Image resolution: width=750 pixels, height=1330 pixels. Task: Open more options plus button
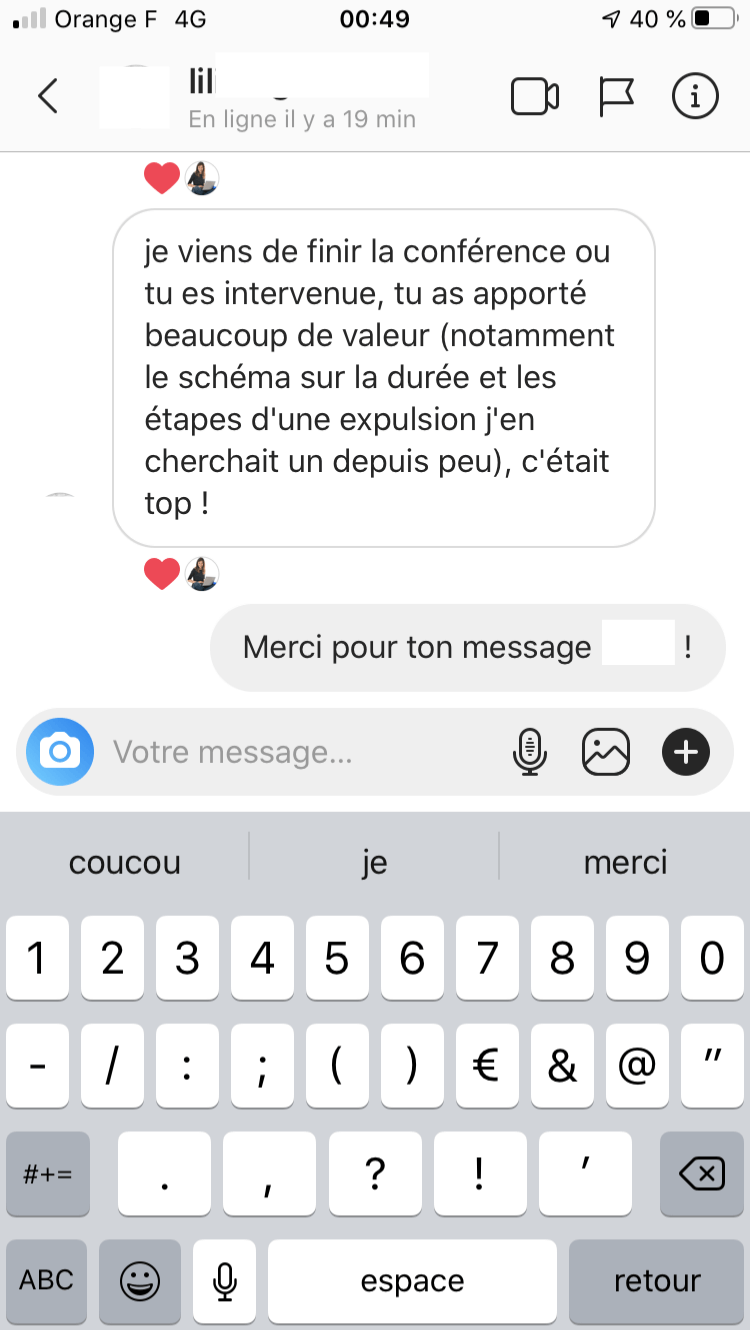686,752
